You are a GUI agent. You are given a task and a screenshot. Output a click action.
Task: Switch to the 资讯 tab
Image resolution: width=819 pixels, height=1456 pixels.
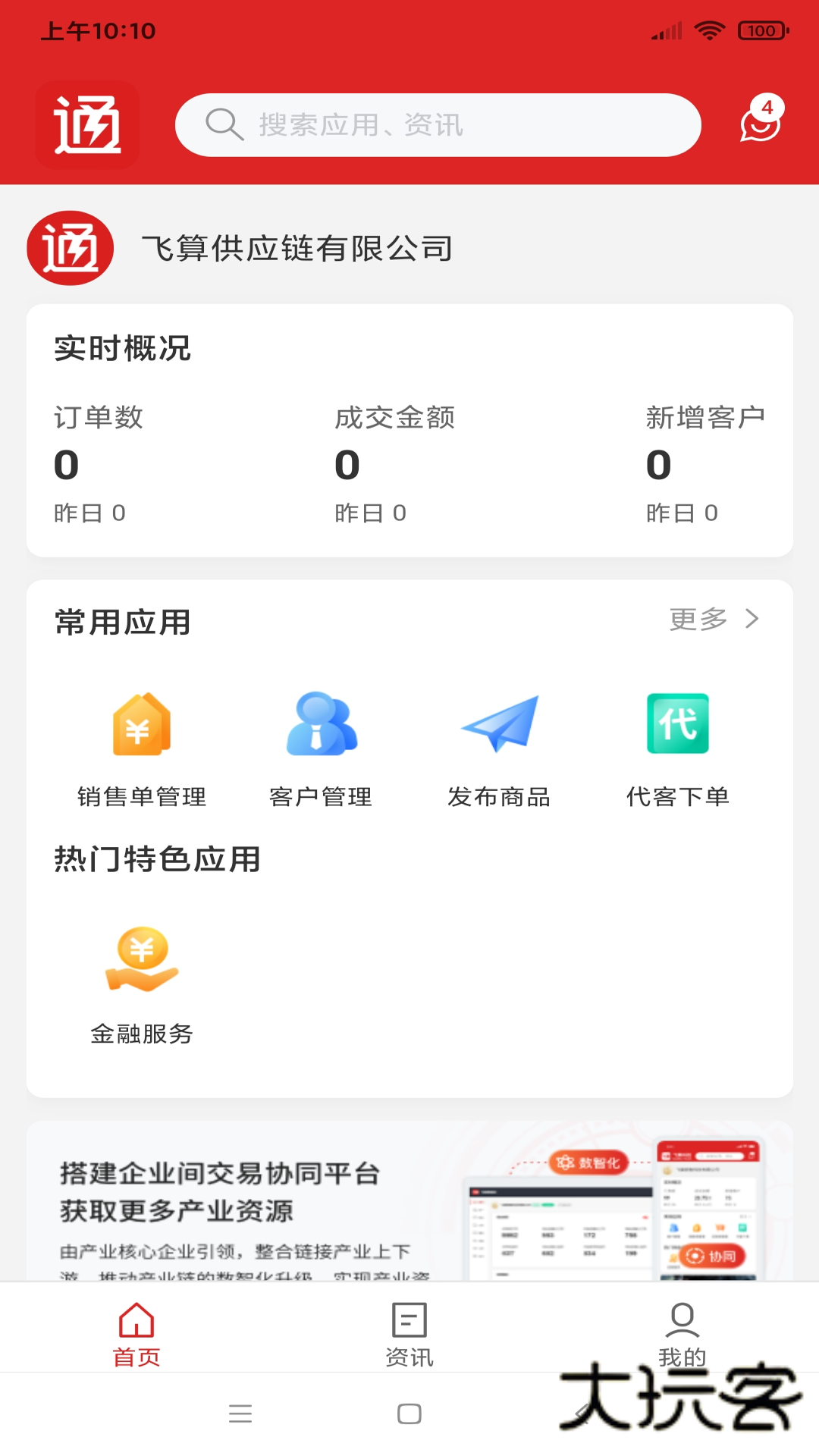point(409,1335)
